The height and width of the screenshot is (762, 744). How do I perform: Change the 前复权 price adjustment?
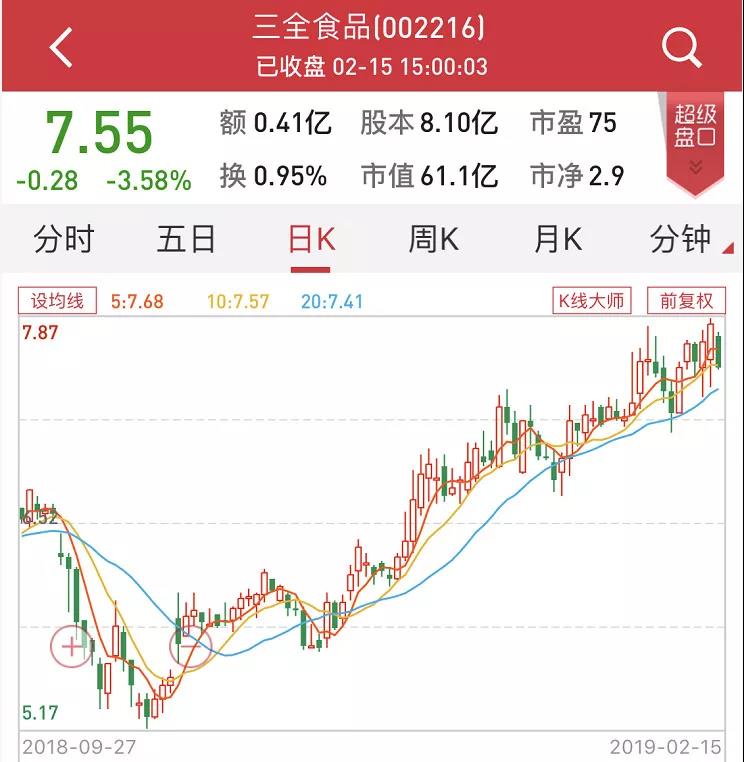click(686, 301)
